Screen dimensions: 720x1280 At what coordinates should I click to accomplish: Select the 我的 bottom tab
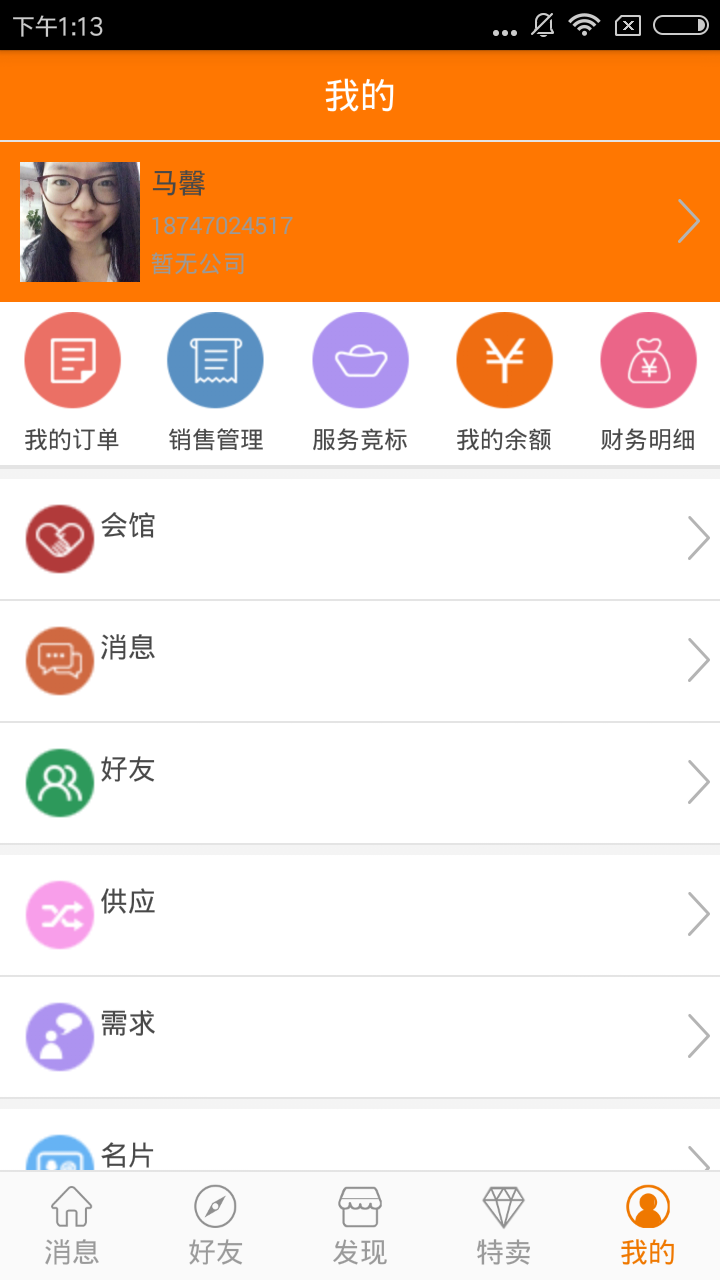pyautogui.click(x=648, y=1226)
